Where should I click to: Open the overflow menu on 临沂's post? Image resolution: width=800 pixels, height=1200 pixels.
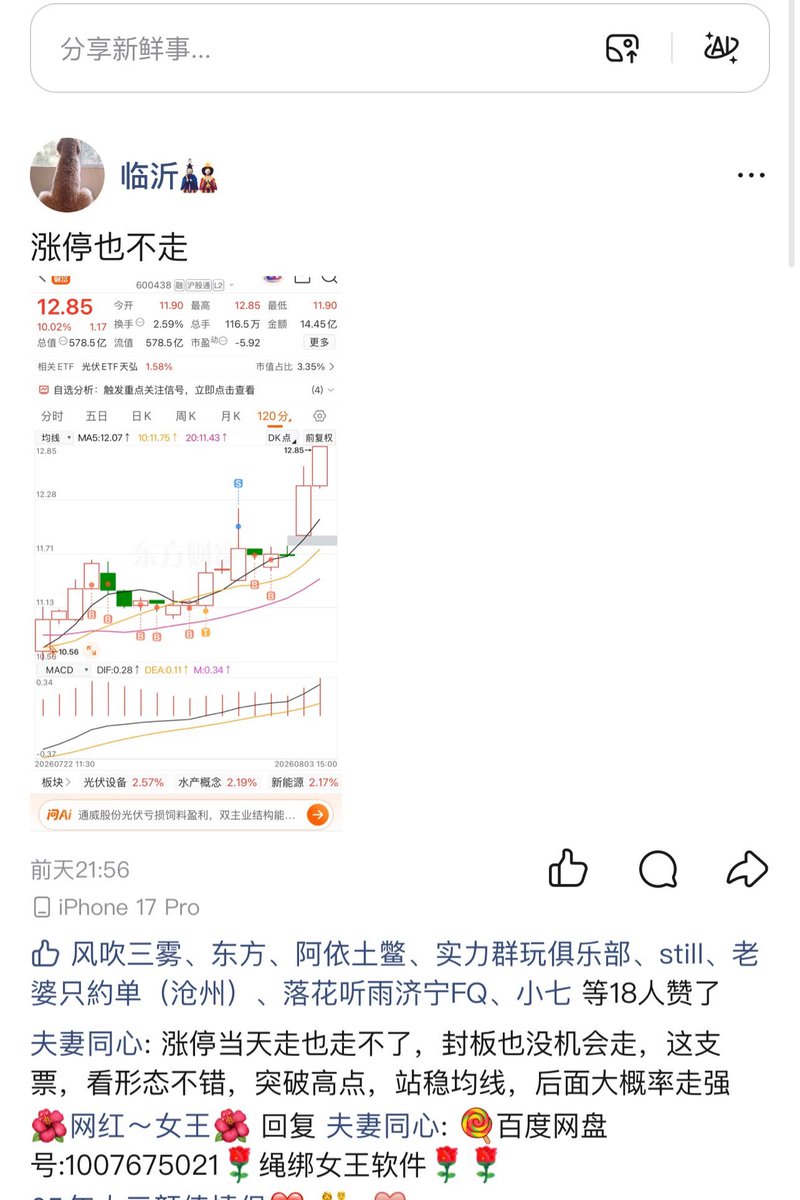tap(751, 176)
